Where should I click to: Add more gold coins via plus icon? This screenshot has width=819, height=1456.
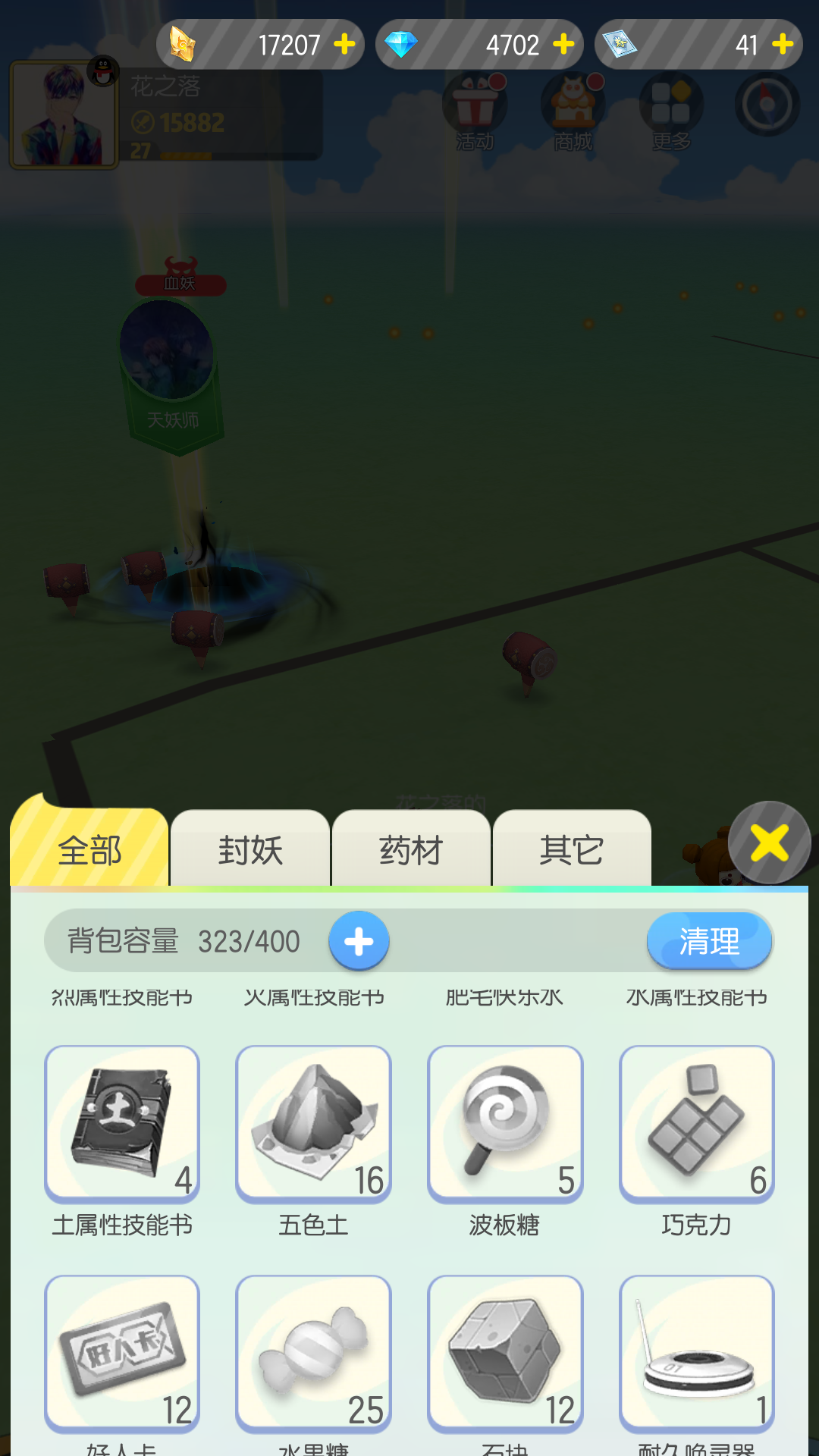click(x=344, y=44)
